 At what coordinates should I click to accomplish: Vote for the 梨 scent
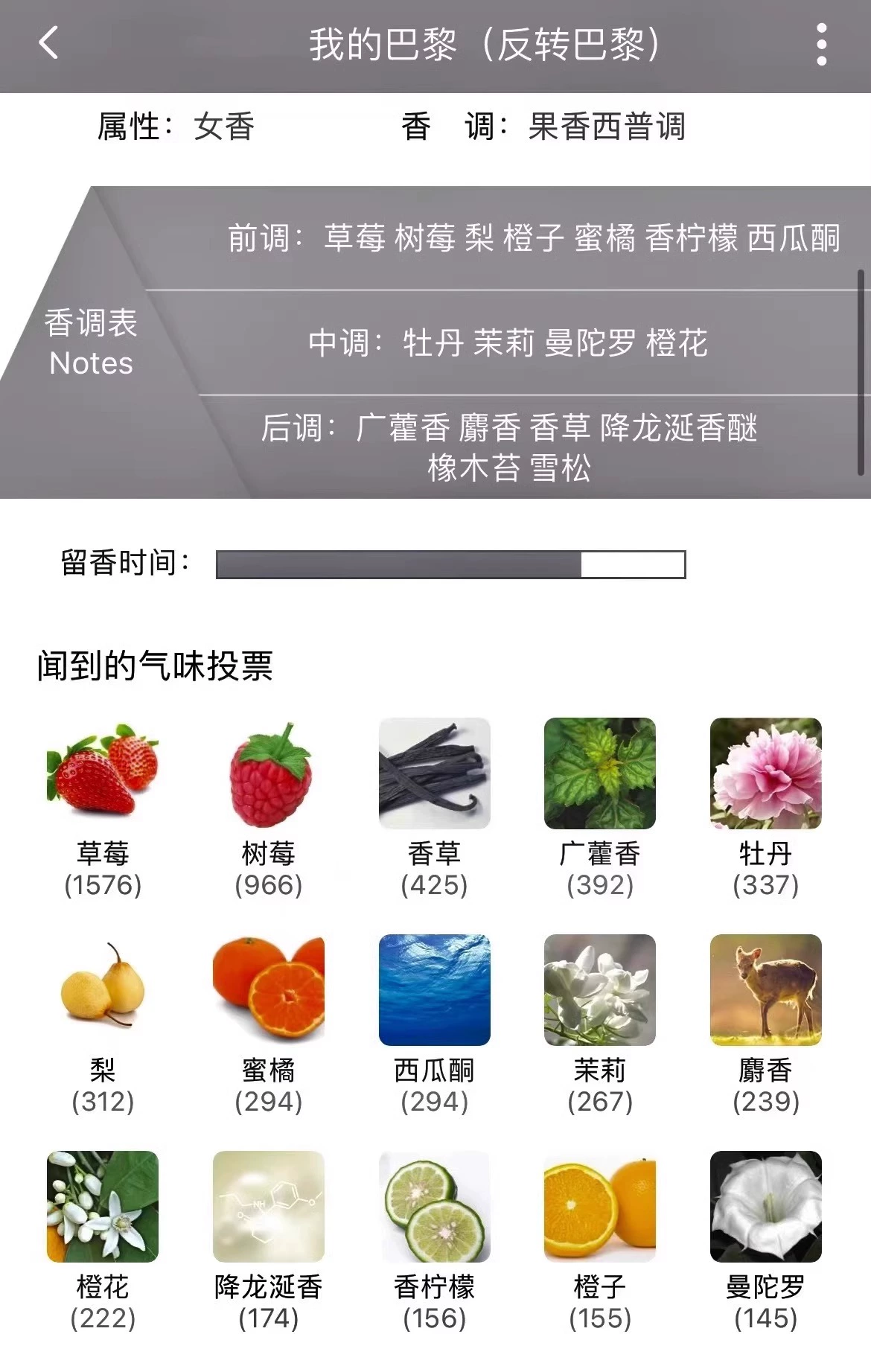pos(103,990)
